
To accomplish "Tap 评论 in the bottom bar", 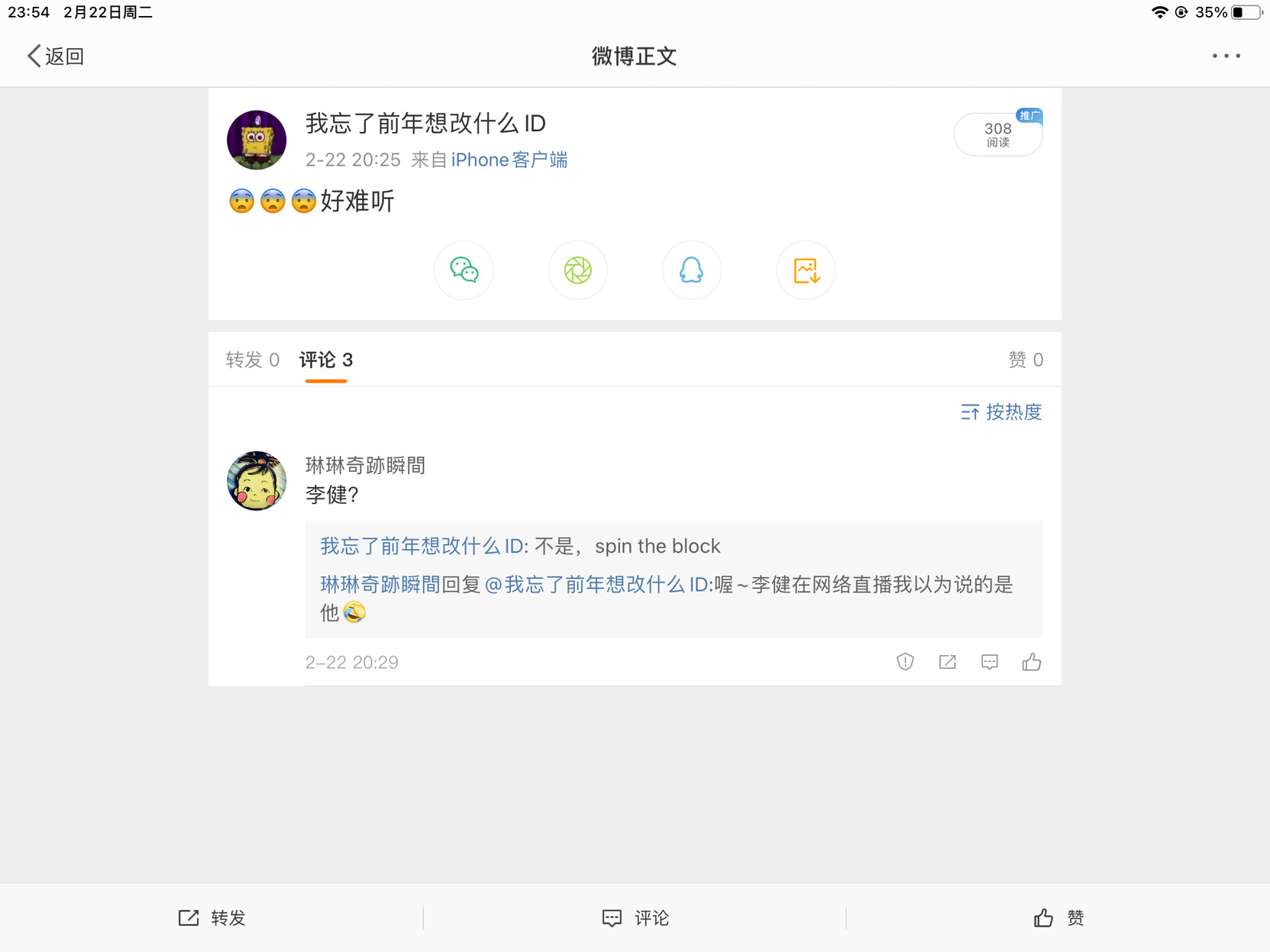I will [x=635, y=918].
